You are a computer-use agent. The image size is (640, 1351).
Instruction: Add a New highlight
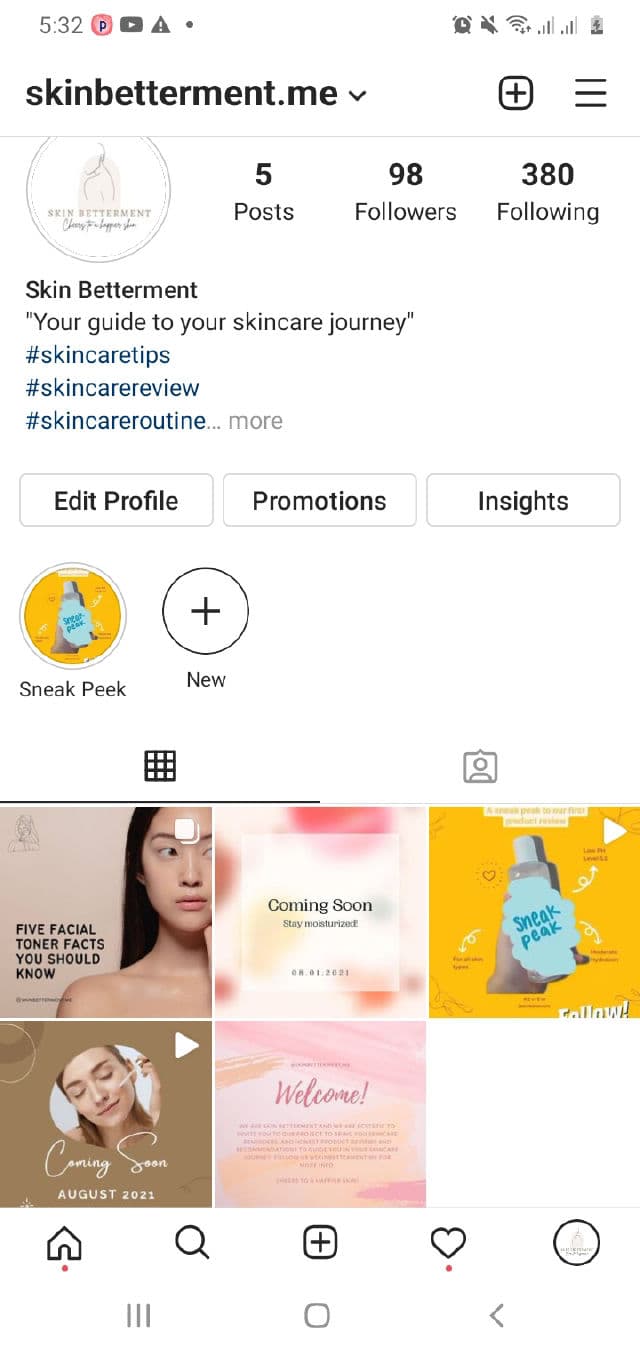click(205, 612)
